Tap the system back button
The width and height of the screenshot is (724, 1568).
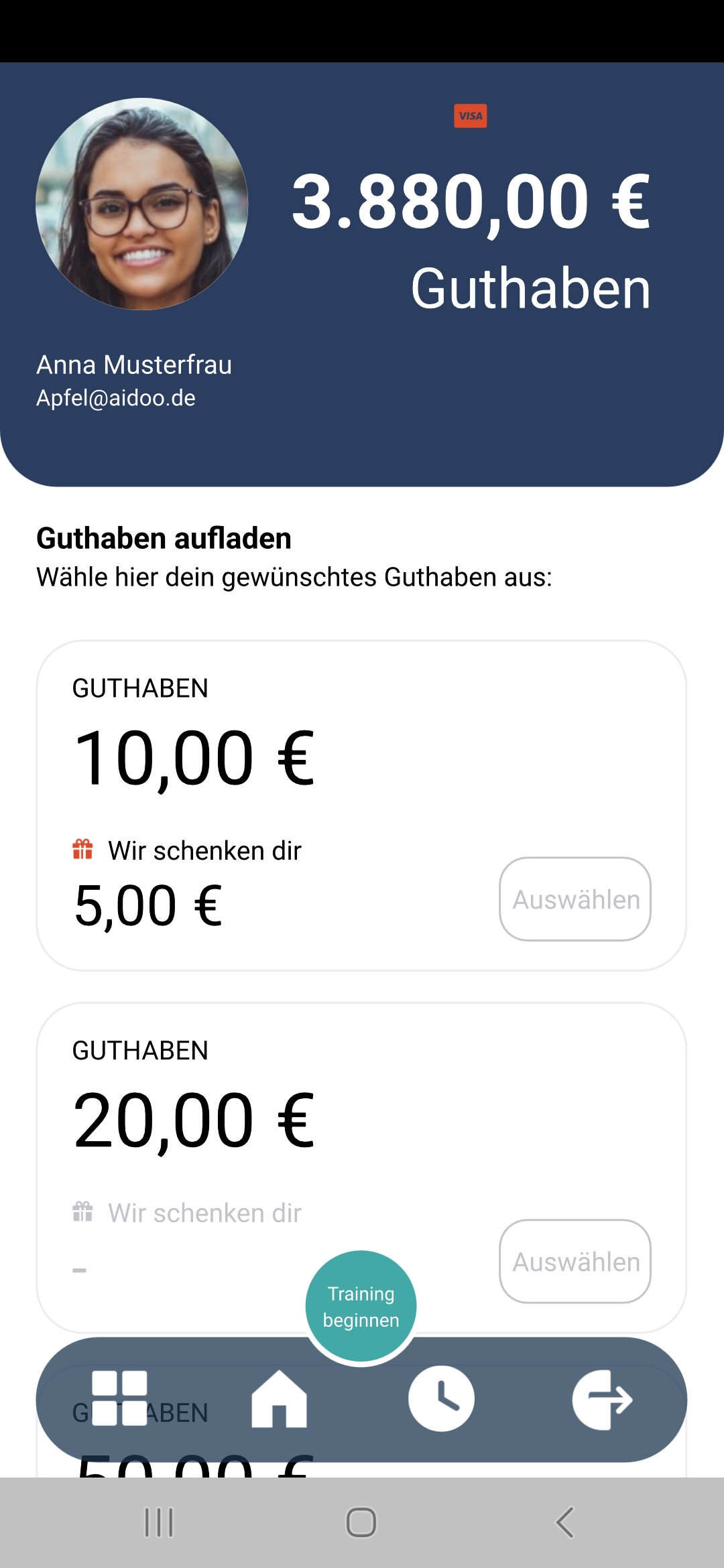point(565,1522)
